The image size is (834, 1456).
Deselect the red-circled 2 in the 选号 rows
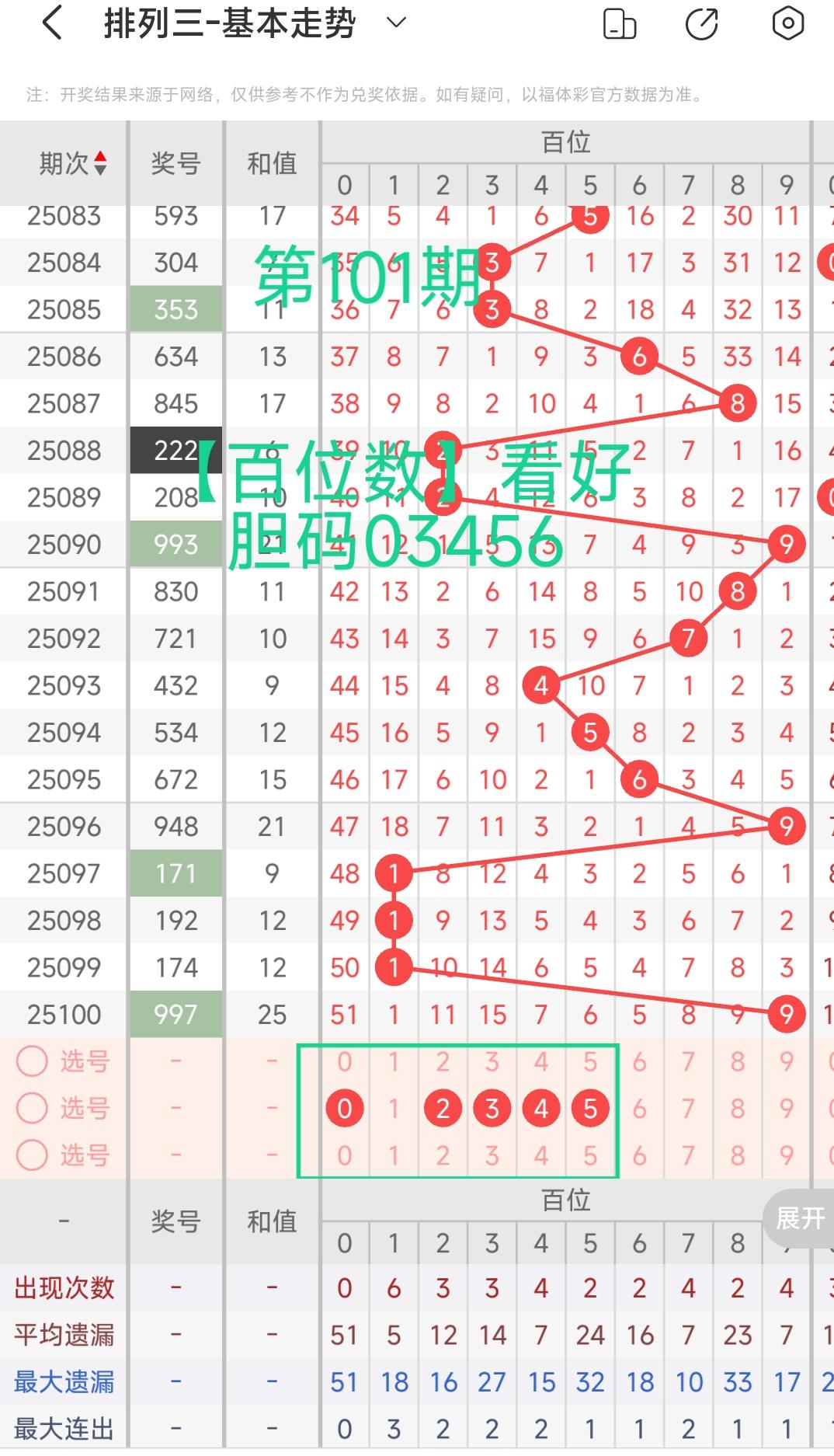(443, 1108)
